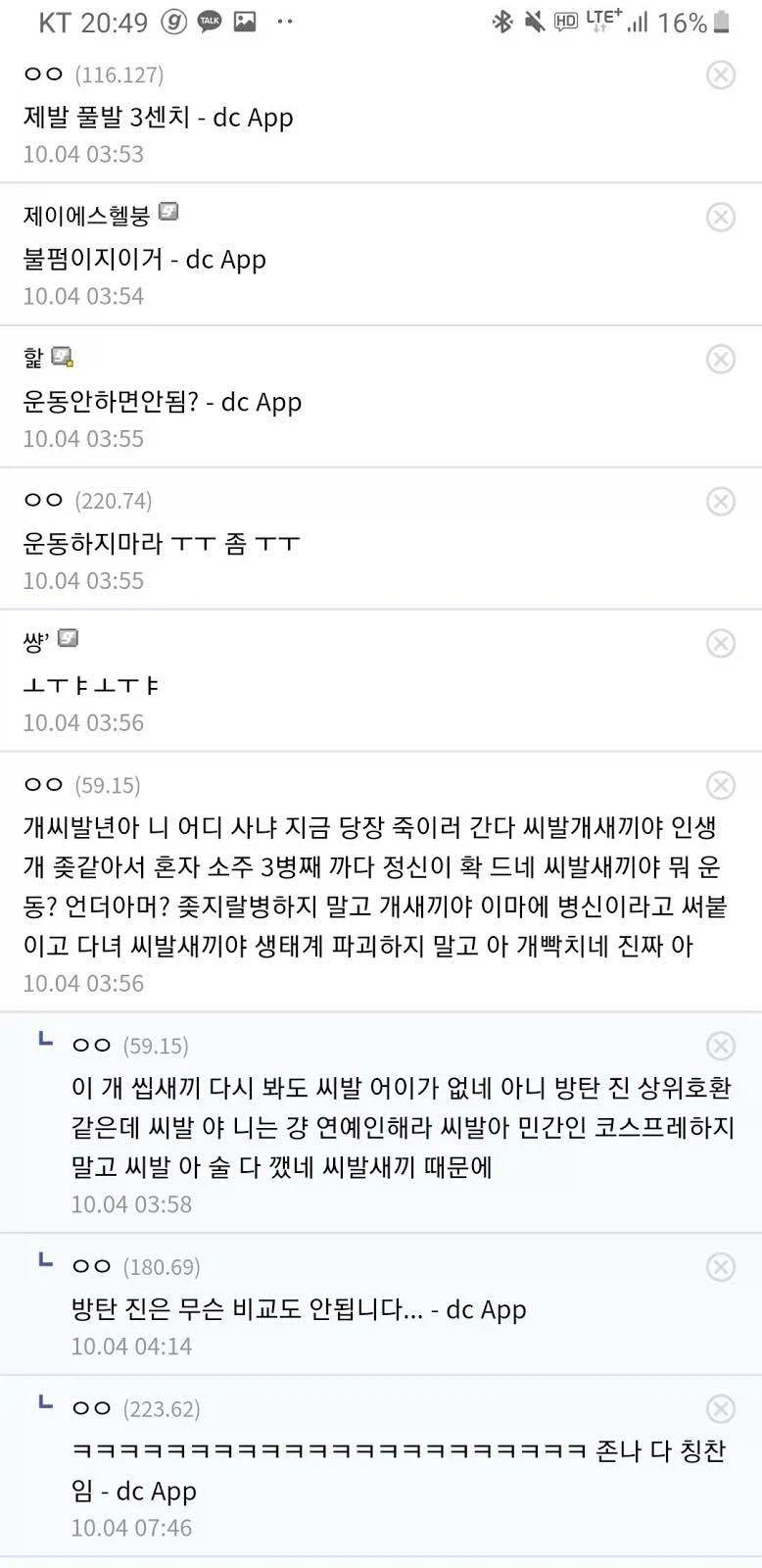Image resolution: width=762 pixels, height=1568 pixels.
Task: Tap the Bluetooth status icon
Action: (502, 21)
